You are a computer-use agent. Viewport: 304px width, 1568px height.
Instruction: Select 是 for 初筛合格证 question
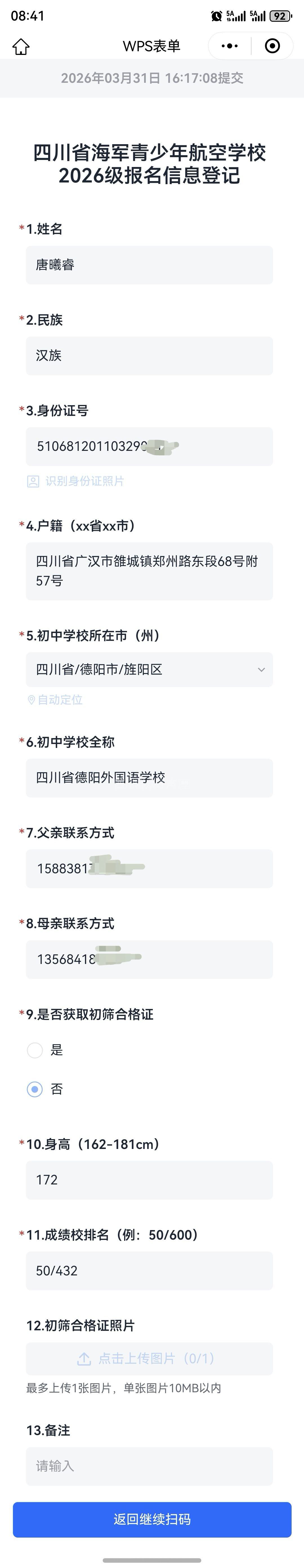pyautogui.click(x=35, y=1050)
